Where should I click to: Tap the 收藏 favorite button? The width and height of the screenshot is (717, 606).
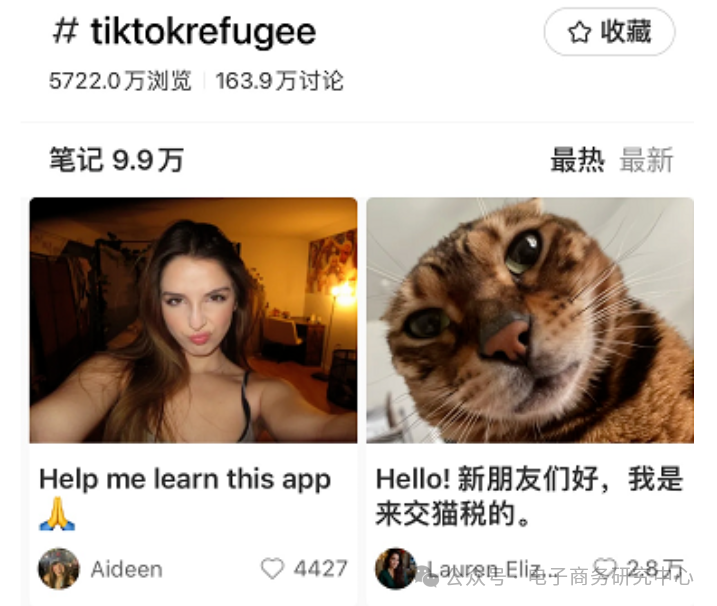tap(609, 33)
